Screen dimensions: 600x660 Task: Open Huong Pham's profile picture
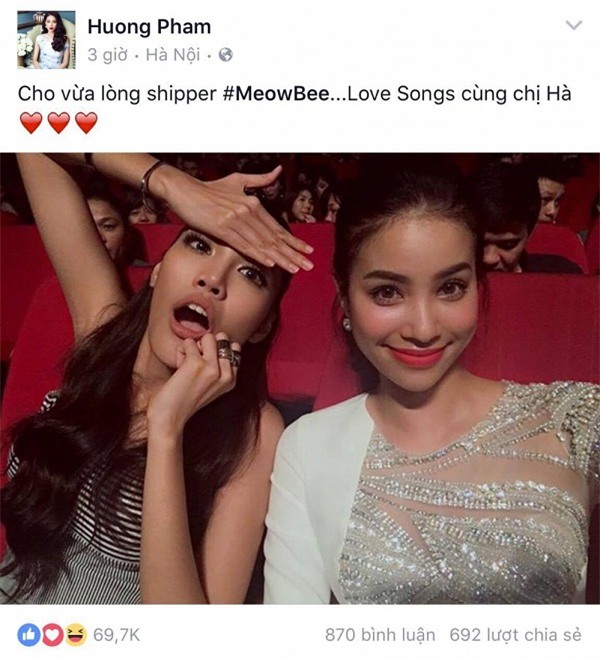43,39
